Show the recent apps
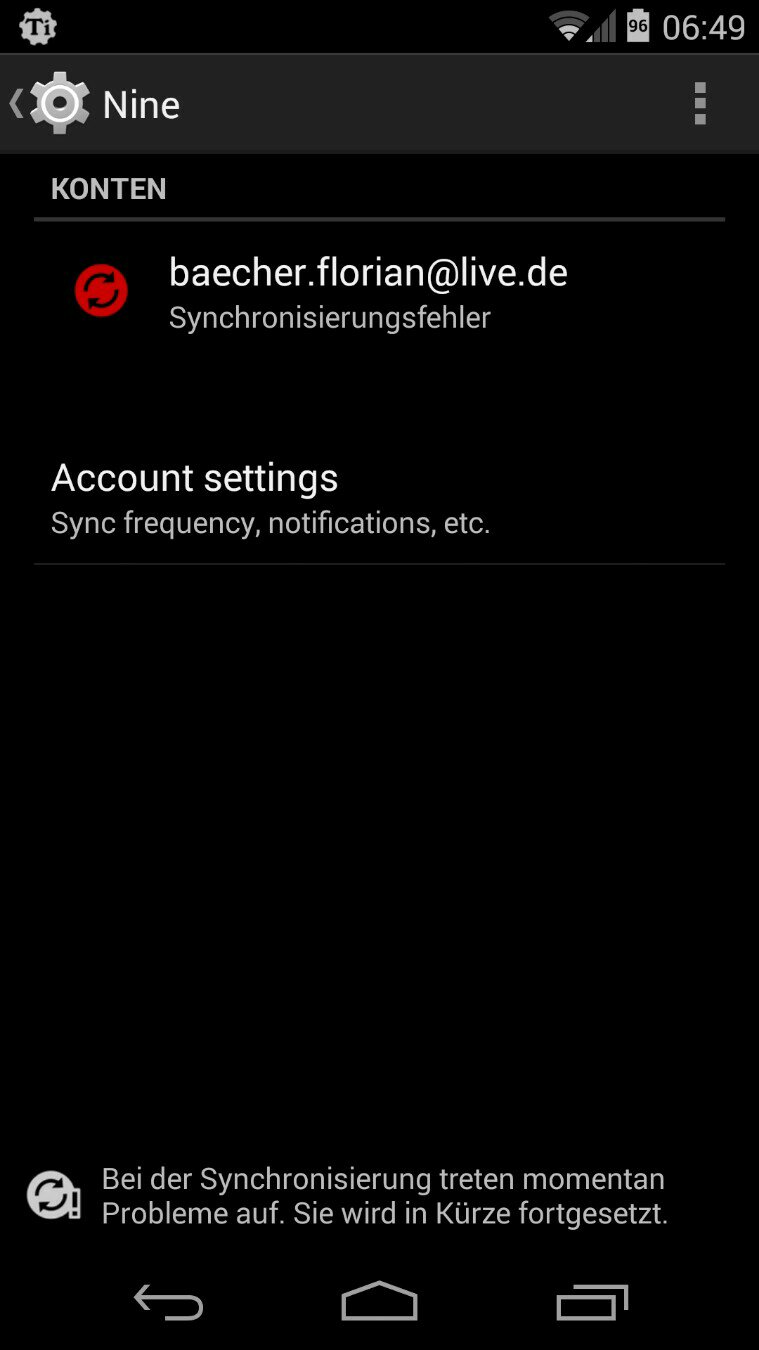759x1350 pixels. point(591,1302)
